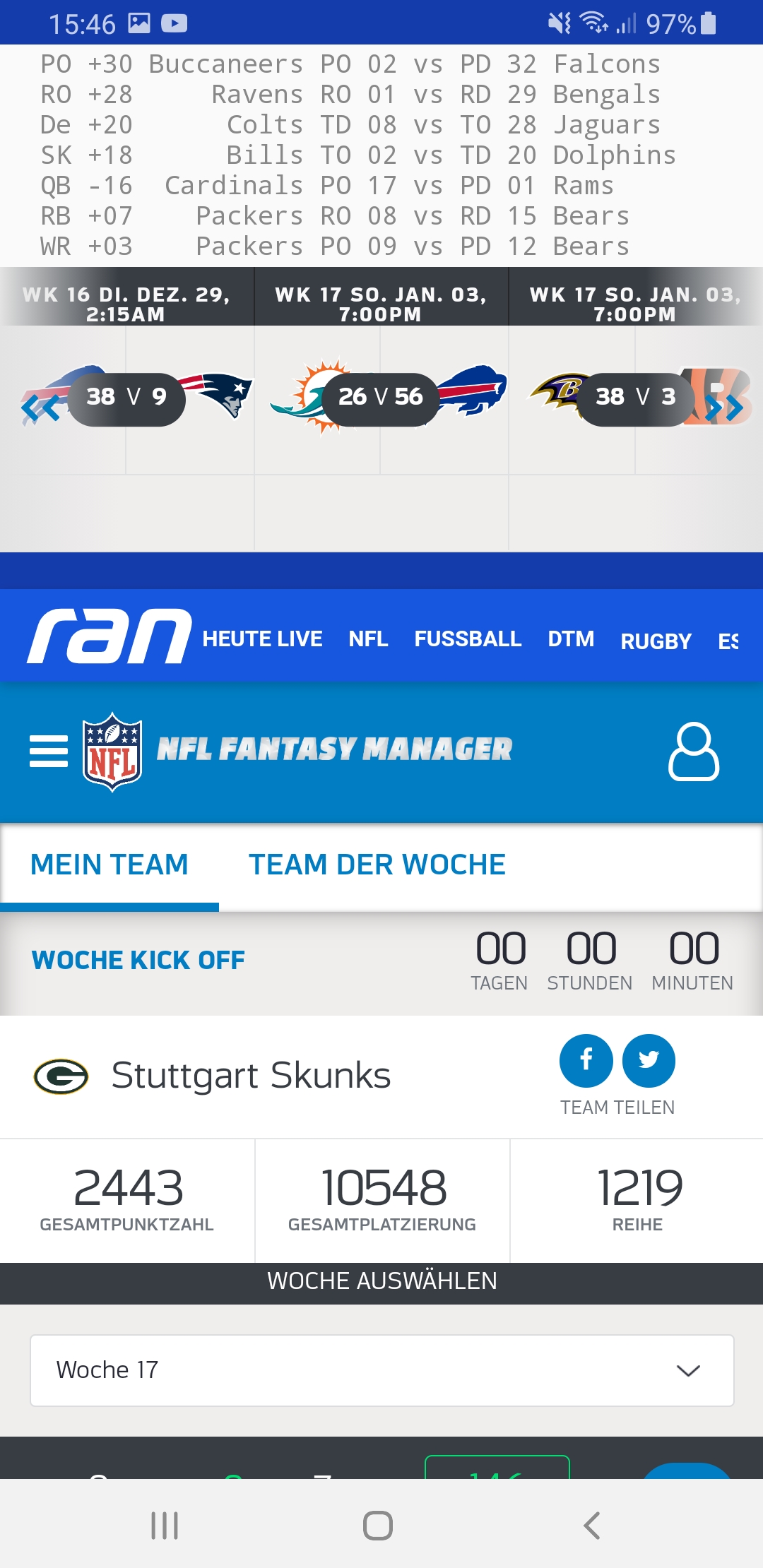The width and height of the screenshot is (763, 1568).
Task: Open the hamburger menu
Action: point(49,751)
